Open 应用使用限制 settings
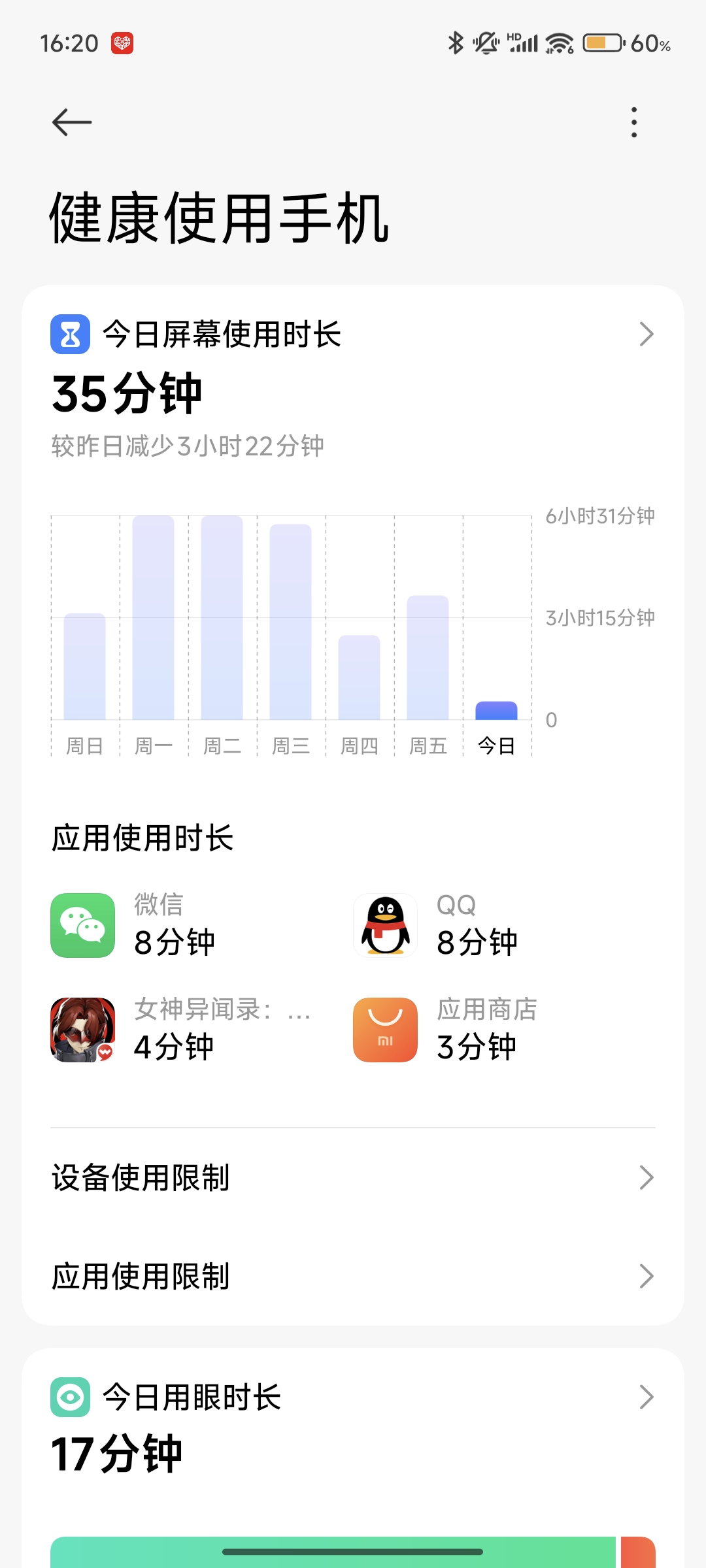The height and width of the screenshot is (1568, 706). tap(353, 1275)
